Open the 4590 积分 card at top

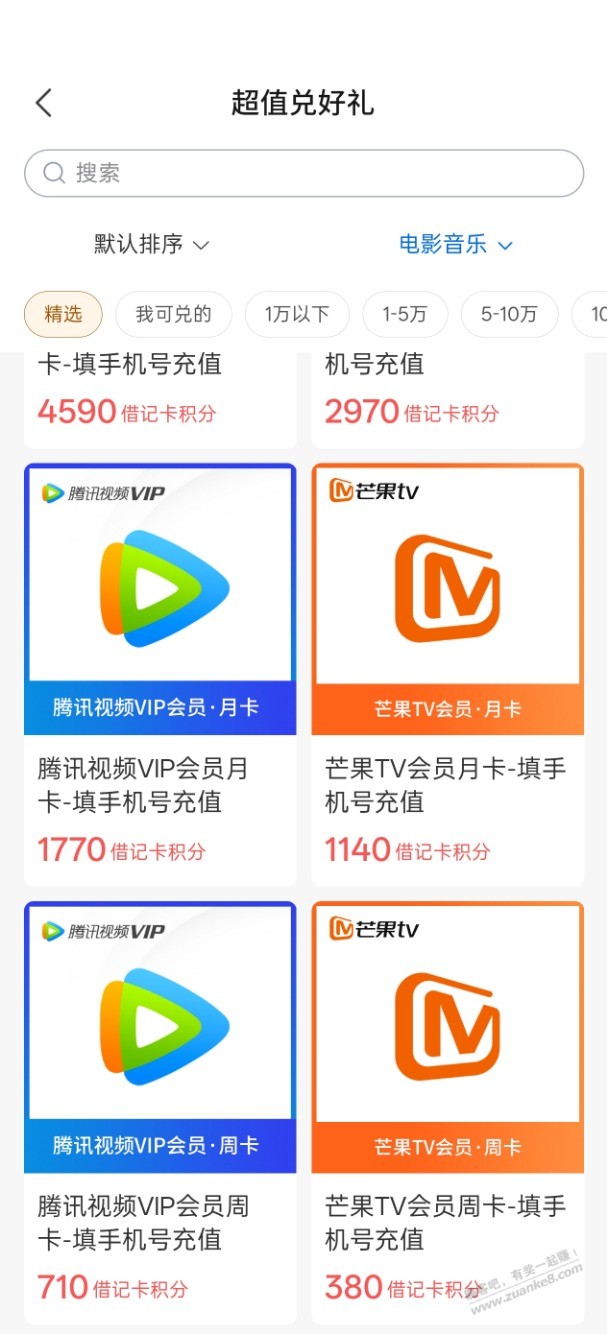[x=160, y=400]
